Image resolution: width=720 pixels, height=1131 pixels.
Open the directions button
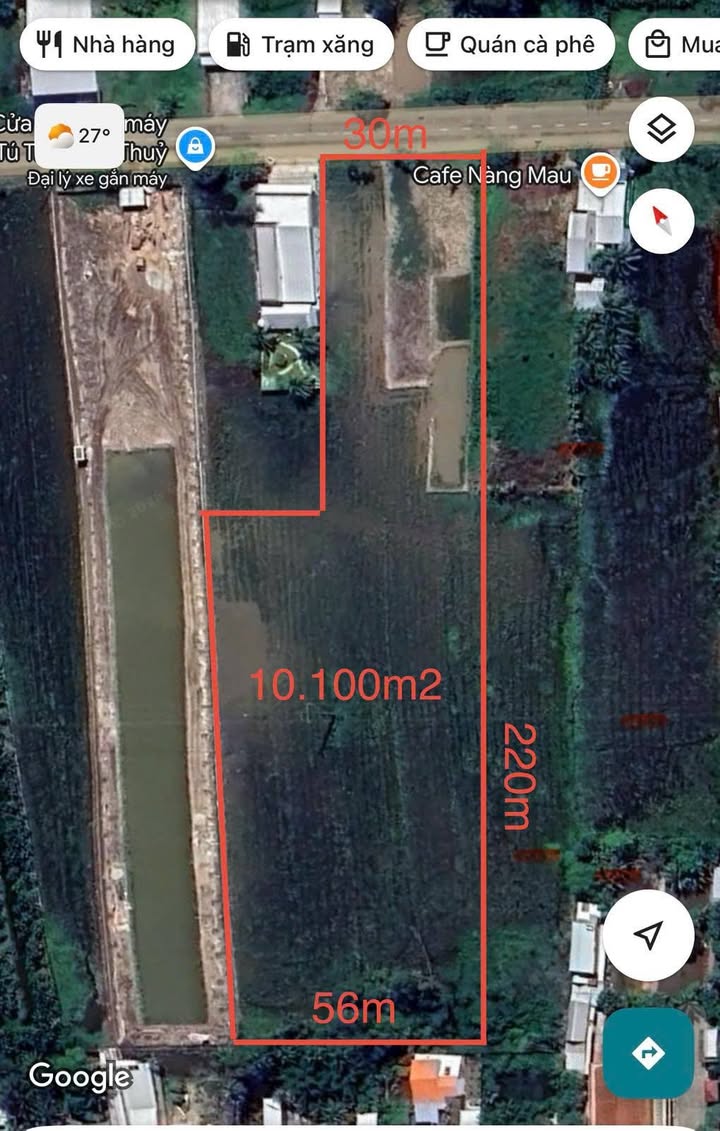click(649, 1053)
